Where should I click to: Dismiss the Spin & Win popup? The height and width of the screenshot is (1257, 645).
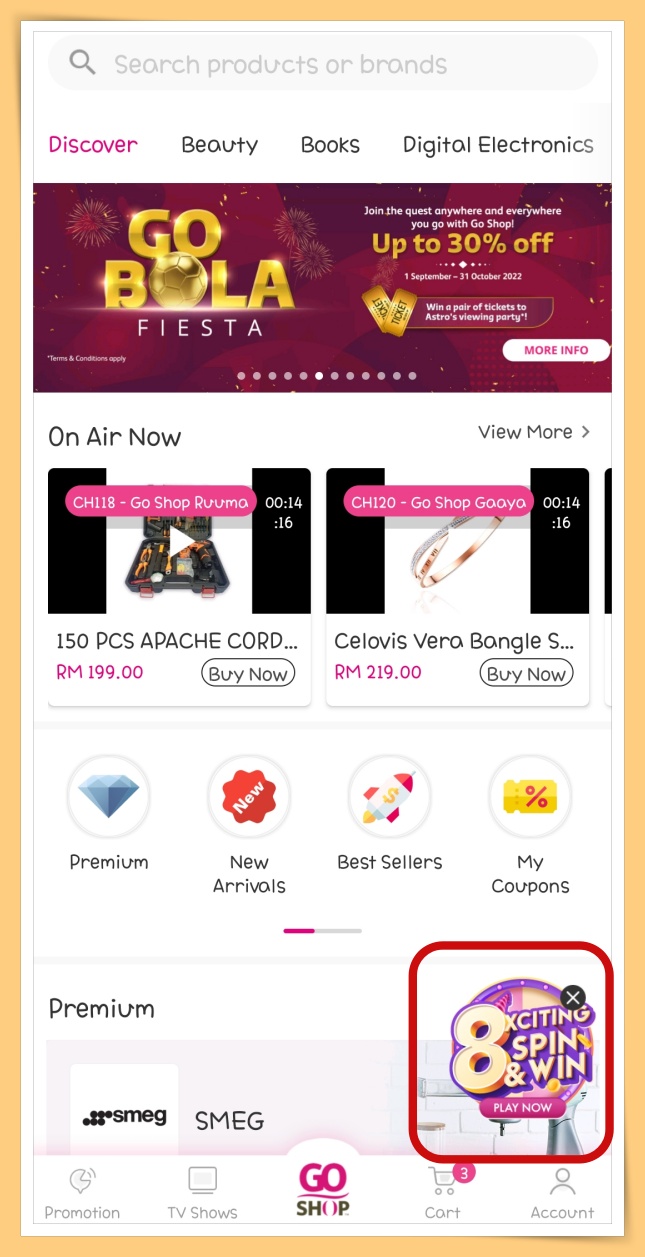(x=572, y=997)
